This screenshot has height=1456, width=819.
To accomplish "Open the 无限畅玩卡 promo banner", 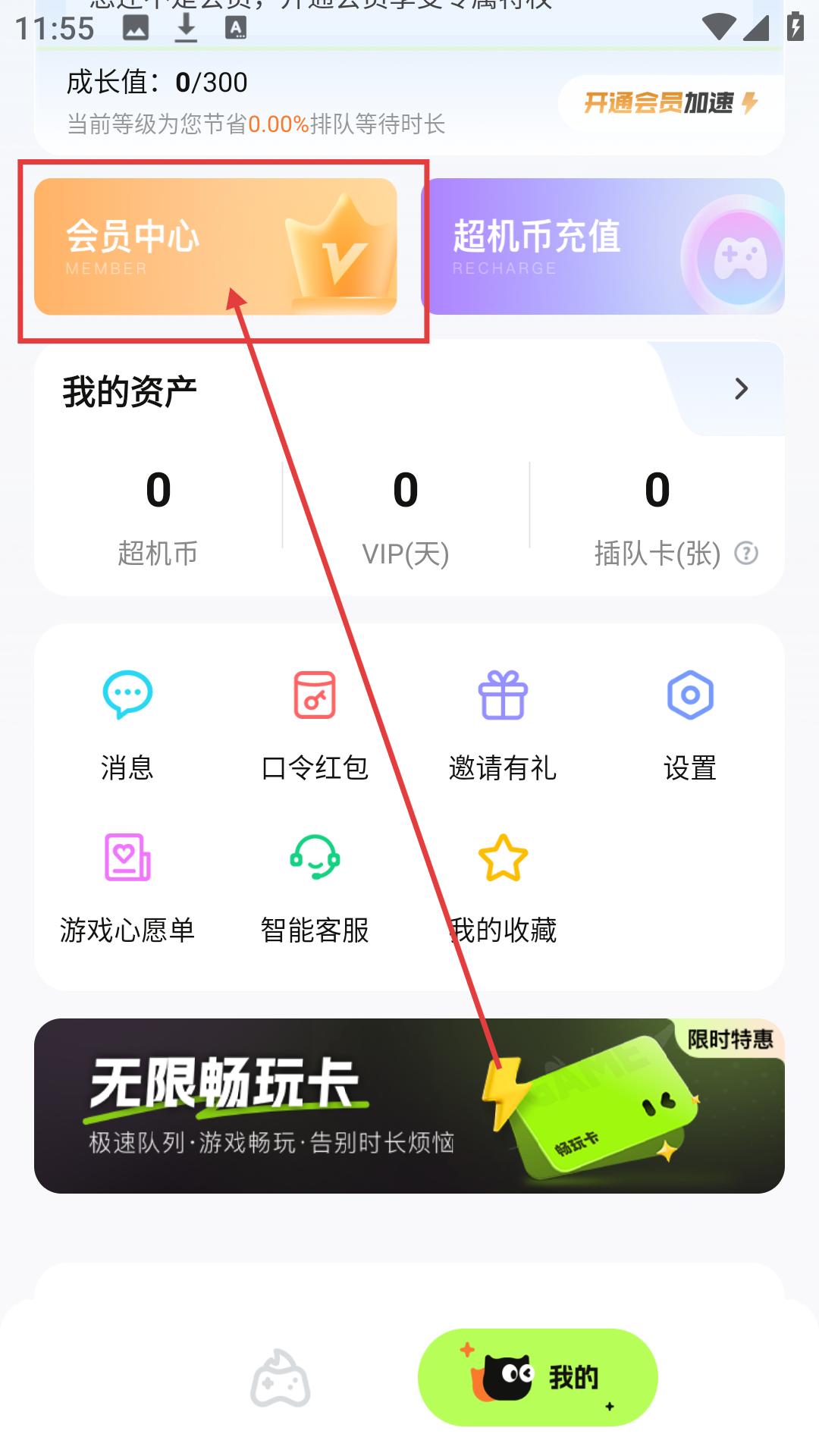I will tap(409, 1106).
